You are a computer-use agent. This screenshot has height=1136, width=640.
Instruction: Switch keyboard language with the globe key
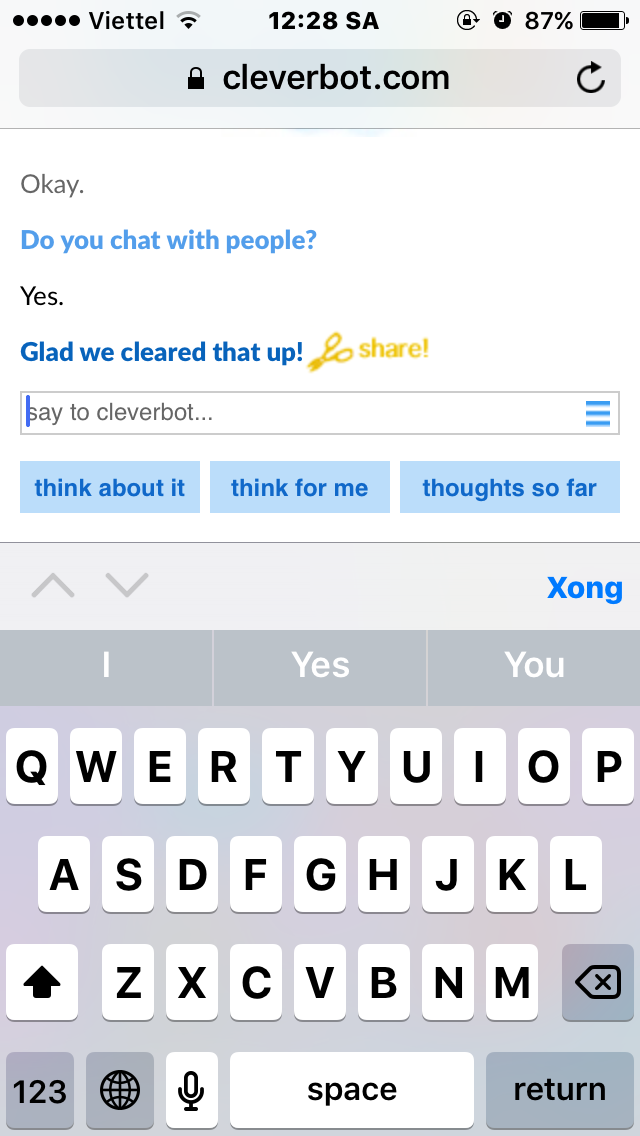(x=120, y=1090)
